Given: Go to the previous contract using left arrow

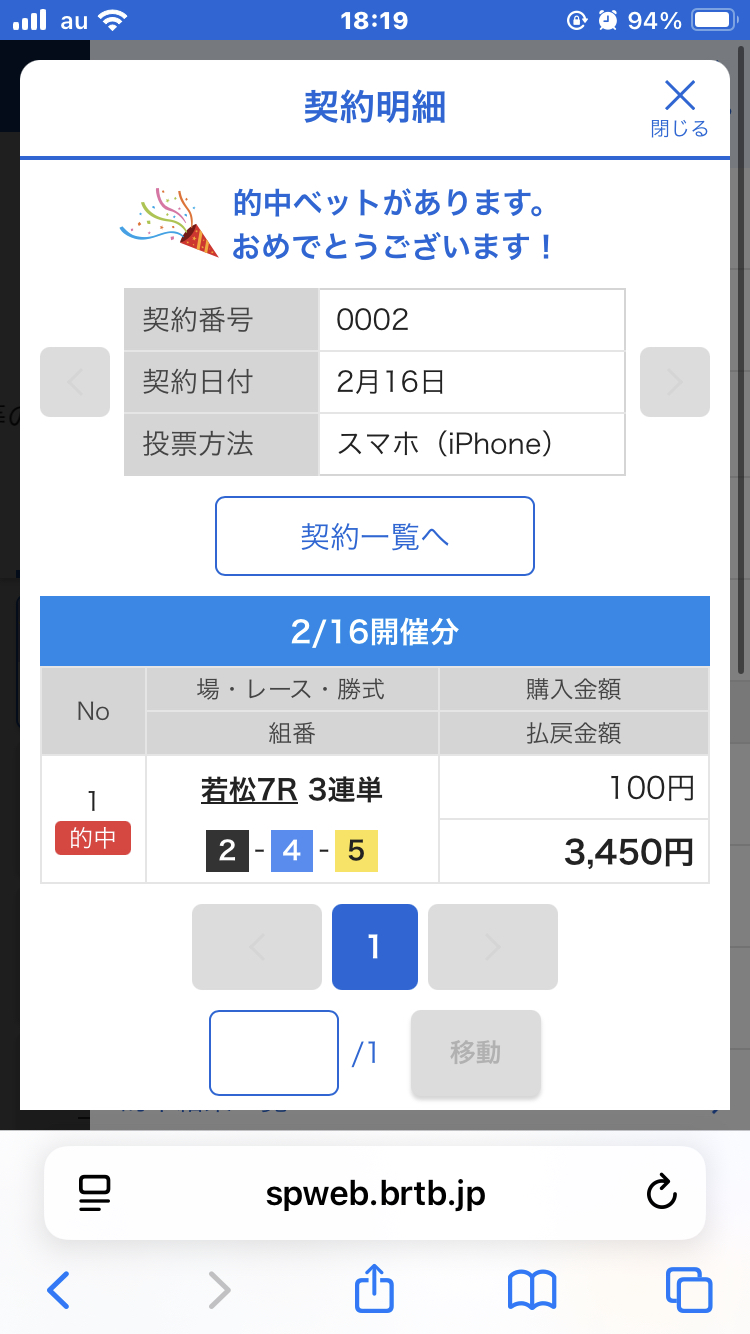Looking at the screenshot, I should pyautogui.click(x=75, y=382).
